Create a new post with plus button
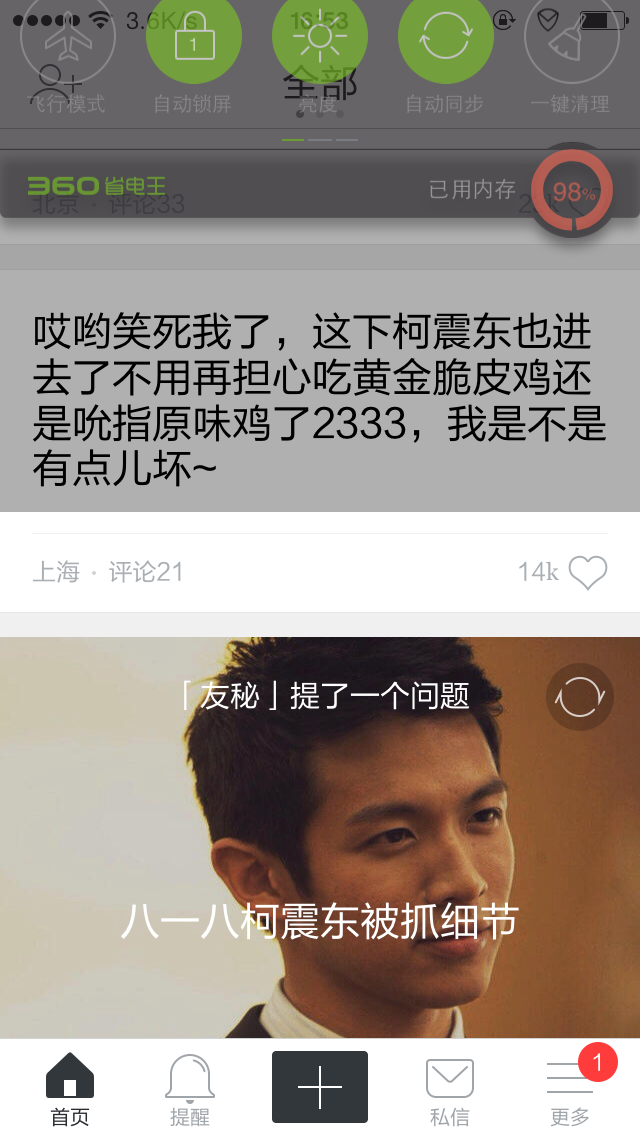The height and width of the screenshot is (1136, 640). [320, 1087]
